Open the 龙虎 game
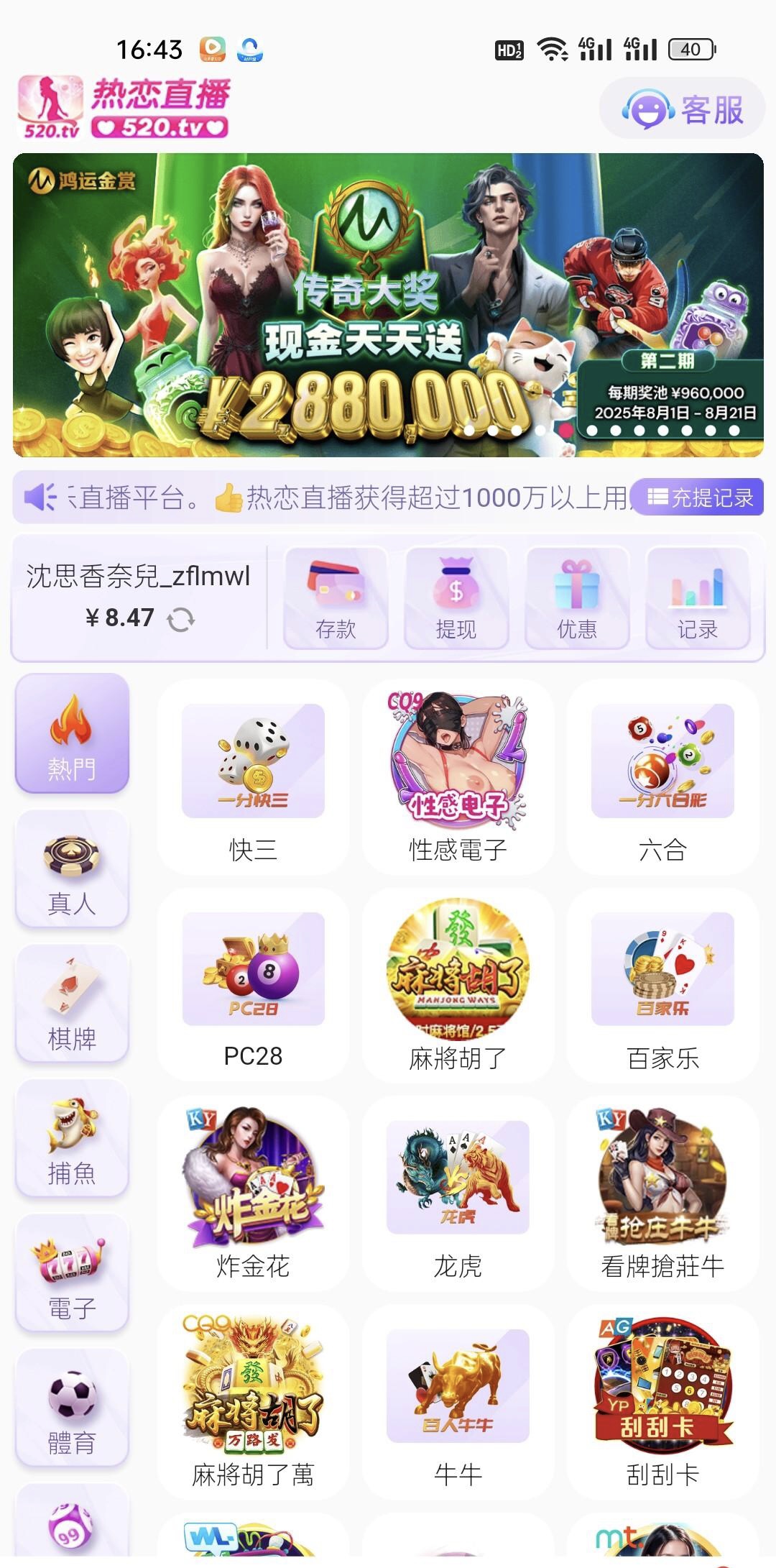This screenshot has height=1568, width=776. coord(458,1193)
